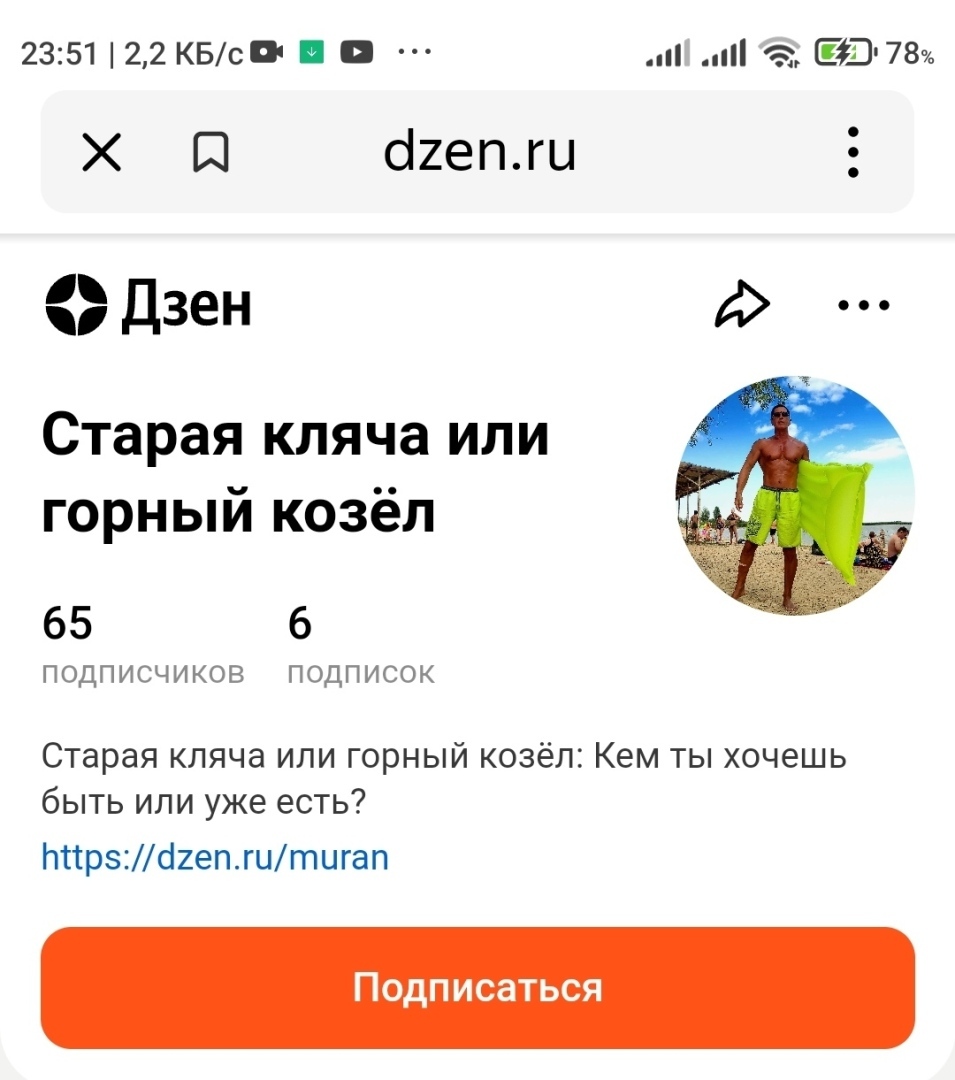Screen dimensions: 955x1080
Task: View the channel's profile photo
Action: 795,495
